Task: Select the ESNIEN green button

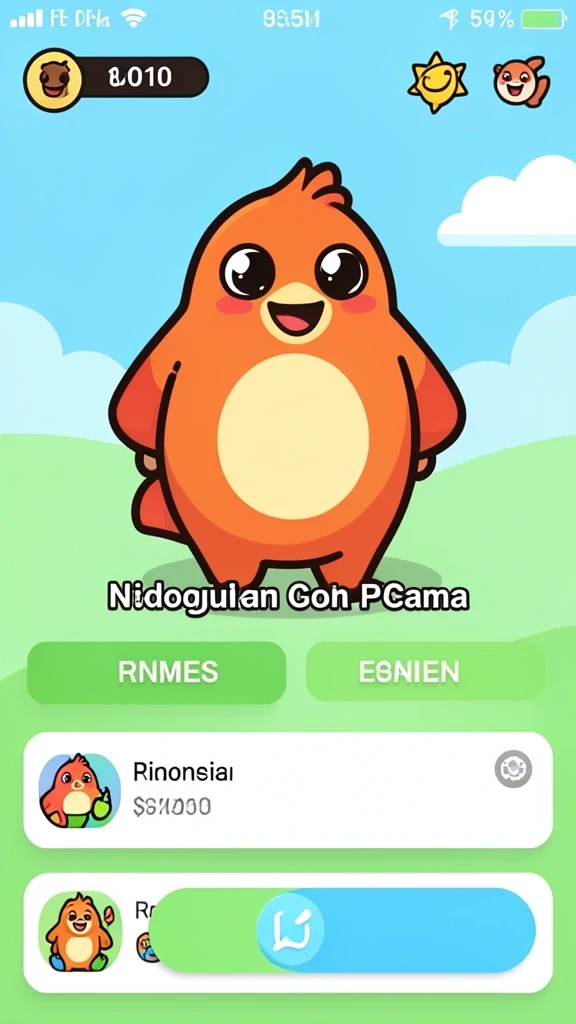Action: click(425, 672)
